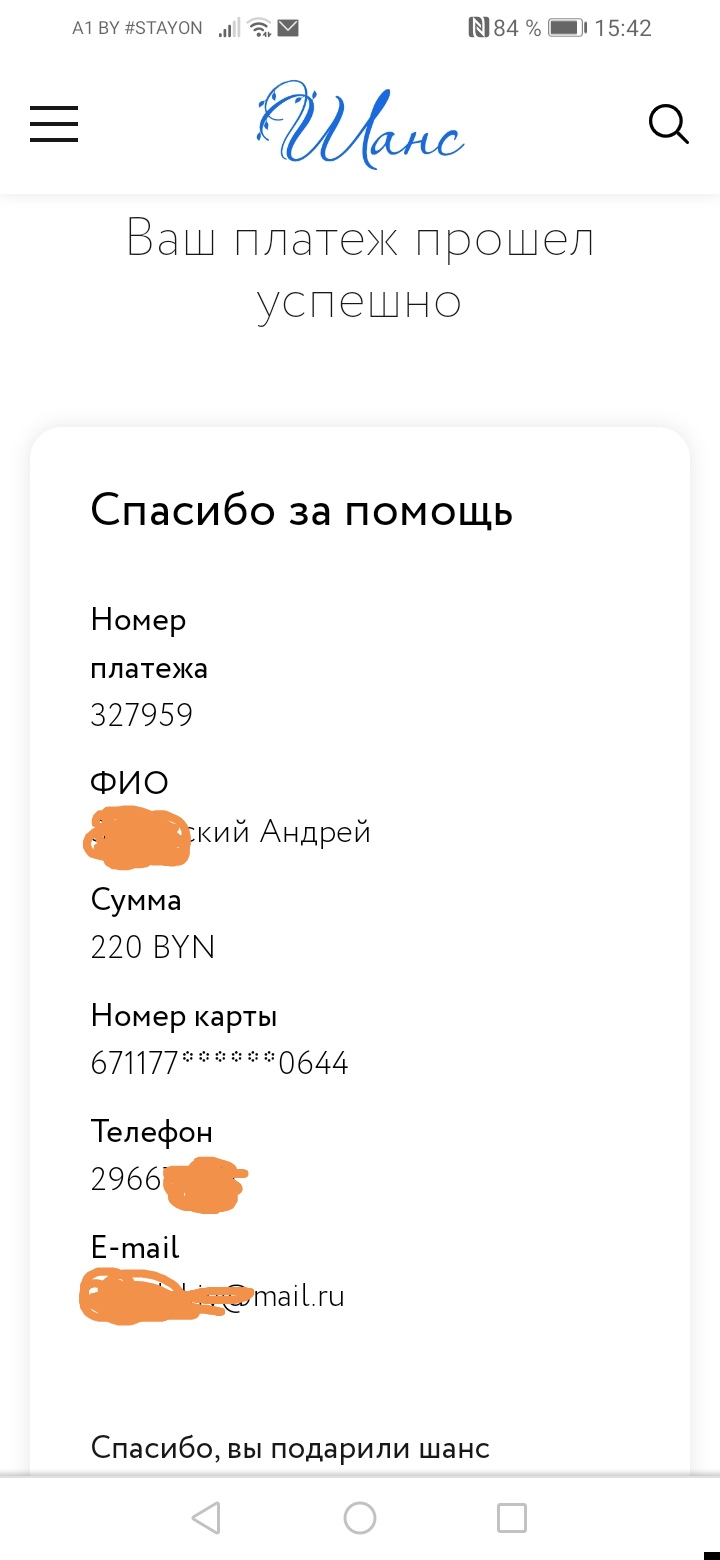Go back with the system back button

coord(206,1518)
